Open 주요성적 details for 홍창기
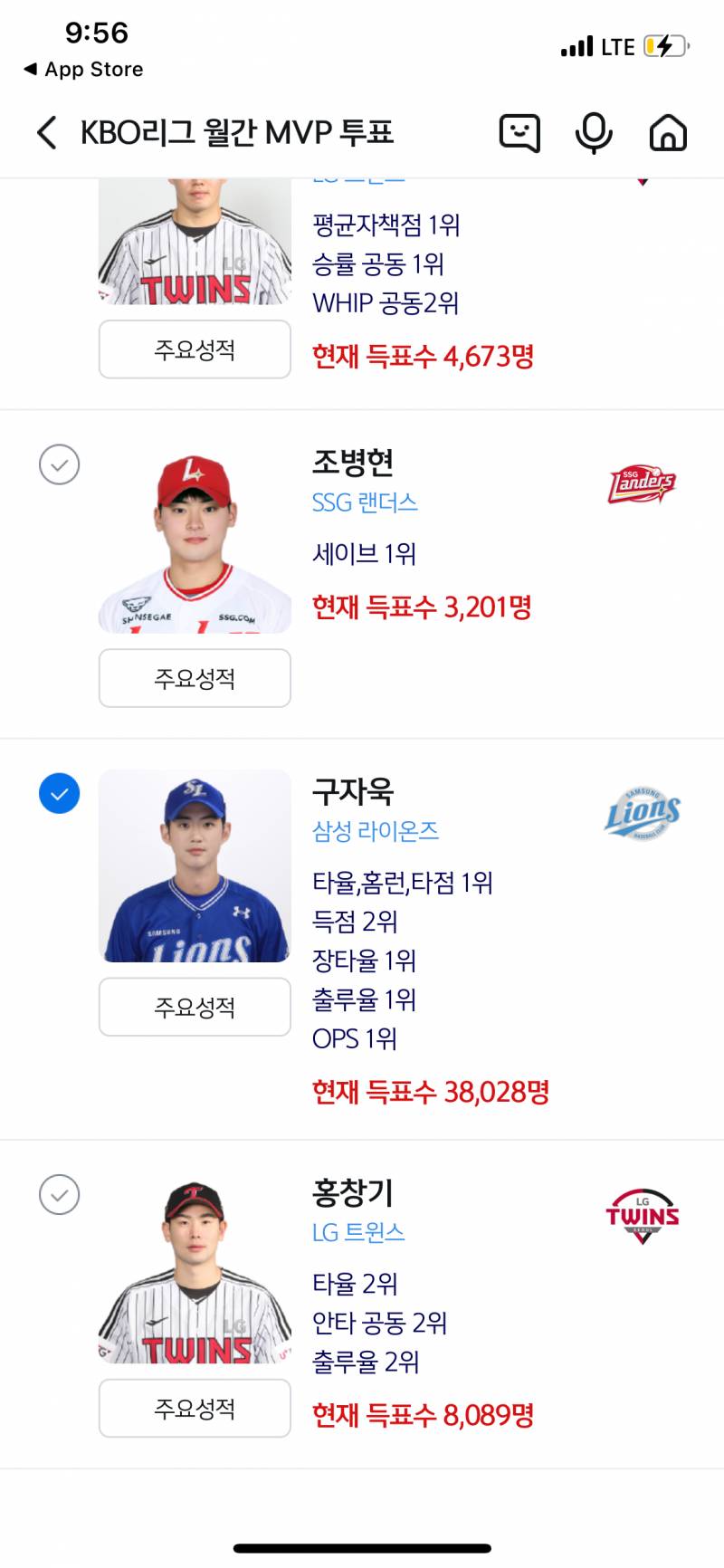Screen dimensions: 724x1568 pyautogui.click(x=194, y=1408)
